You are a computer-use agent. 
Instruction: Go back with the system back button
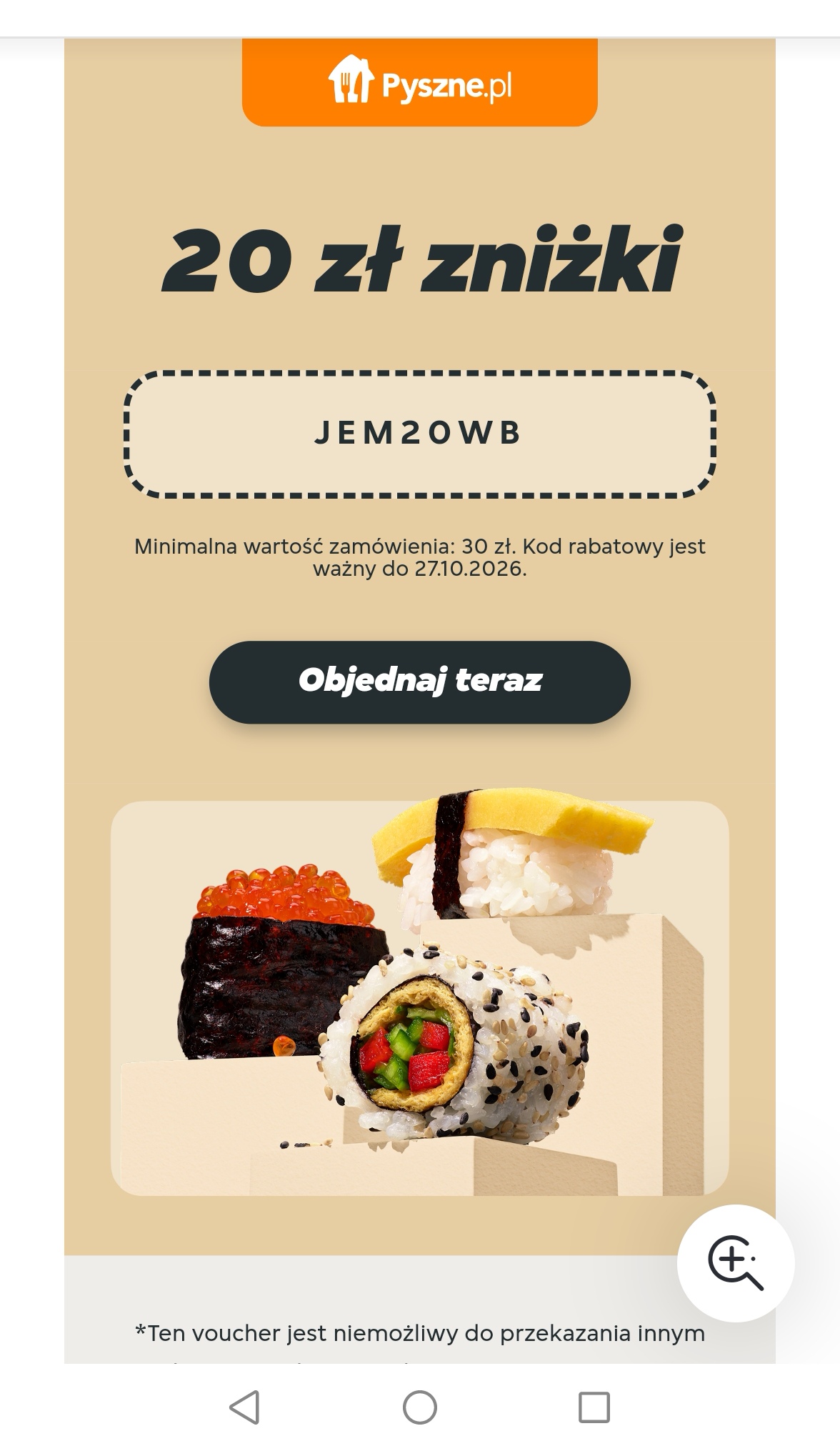[244, 1407]
